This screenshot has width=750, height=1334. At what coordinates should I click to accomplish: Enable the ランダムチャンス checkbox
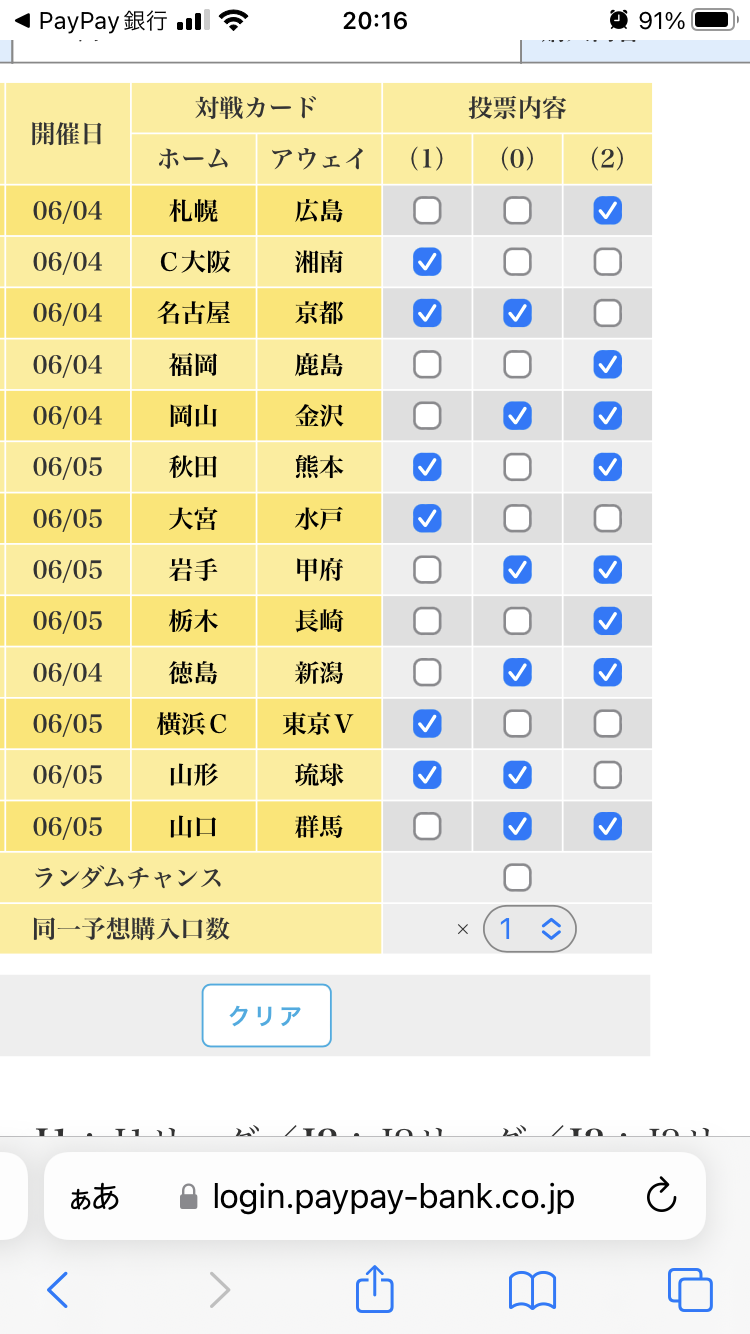point(517,877)
